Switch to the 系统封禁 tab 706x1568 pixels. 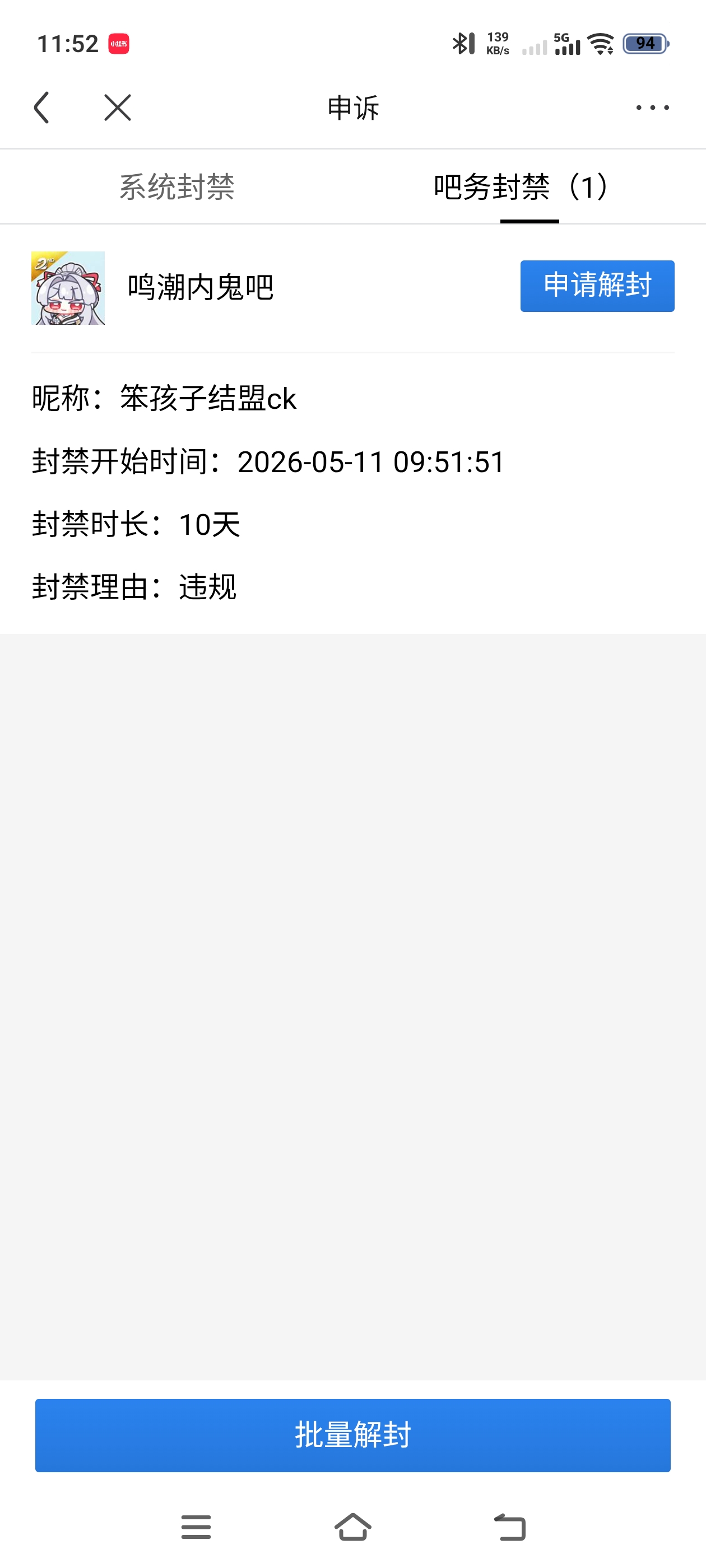coord(176,186)
